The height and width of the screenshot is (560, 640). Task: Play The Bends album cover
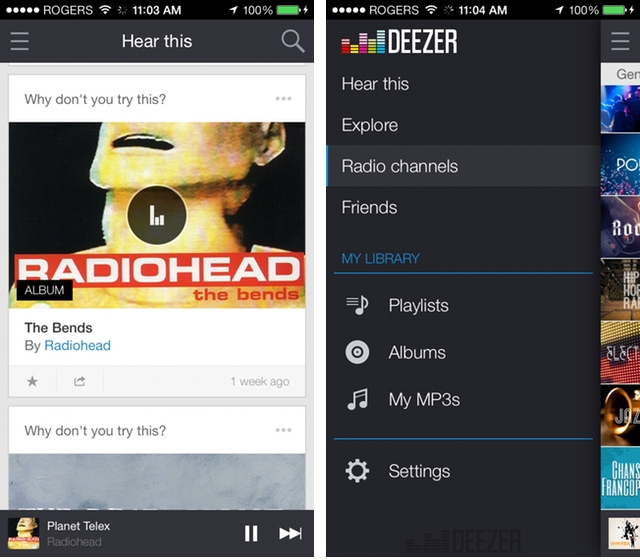point(157,215)
